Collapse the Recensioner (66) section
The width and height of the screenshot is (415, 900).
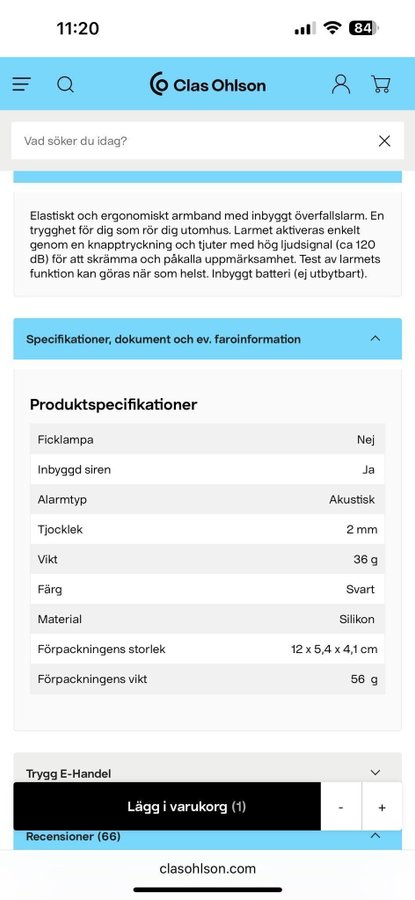[x=207, y=838]
